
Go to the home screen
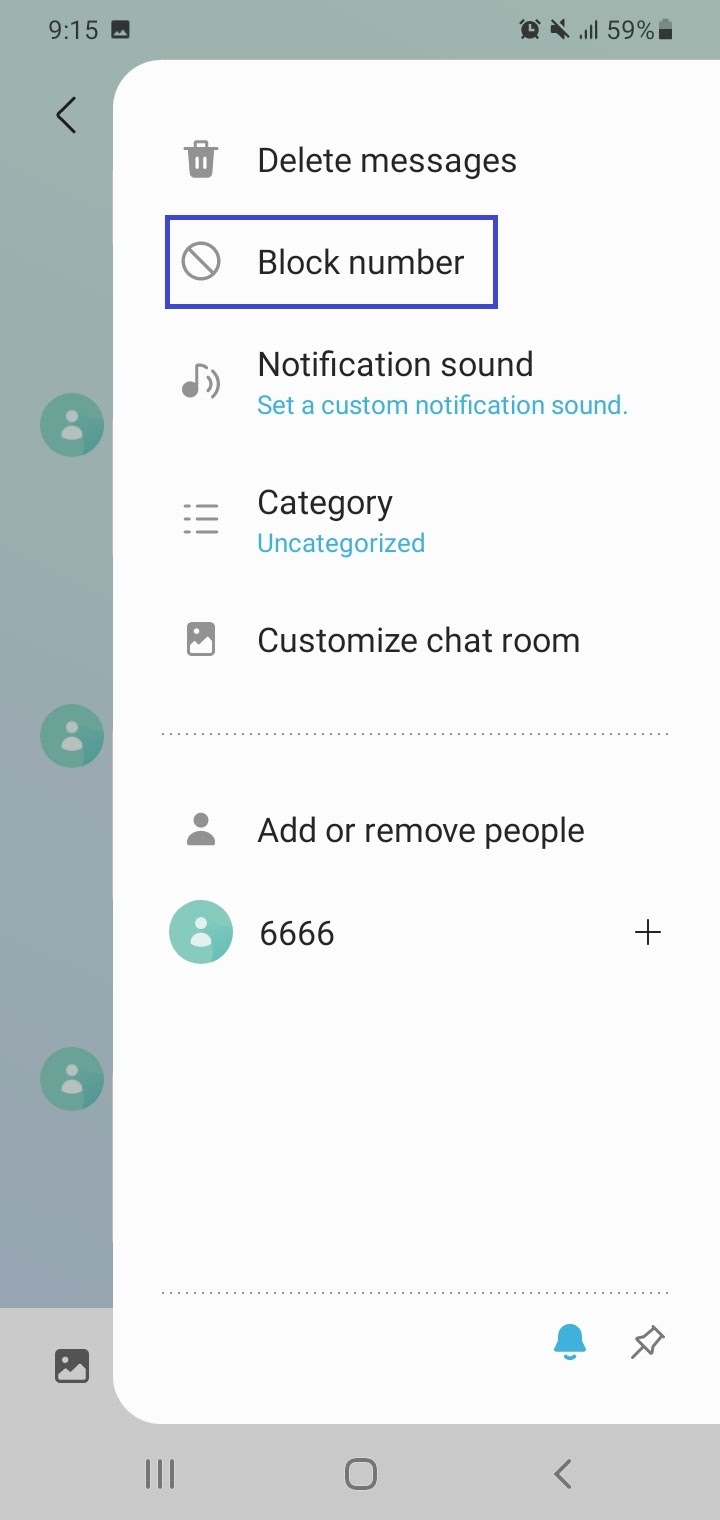coord(360,1473)
